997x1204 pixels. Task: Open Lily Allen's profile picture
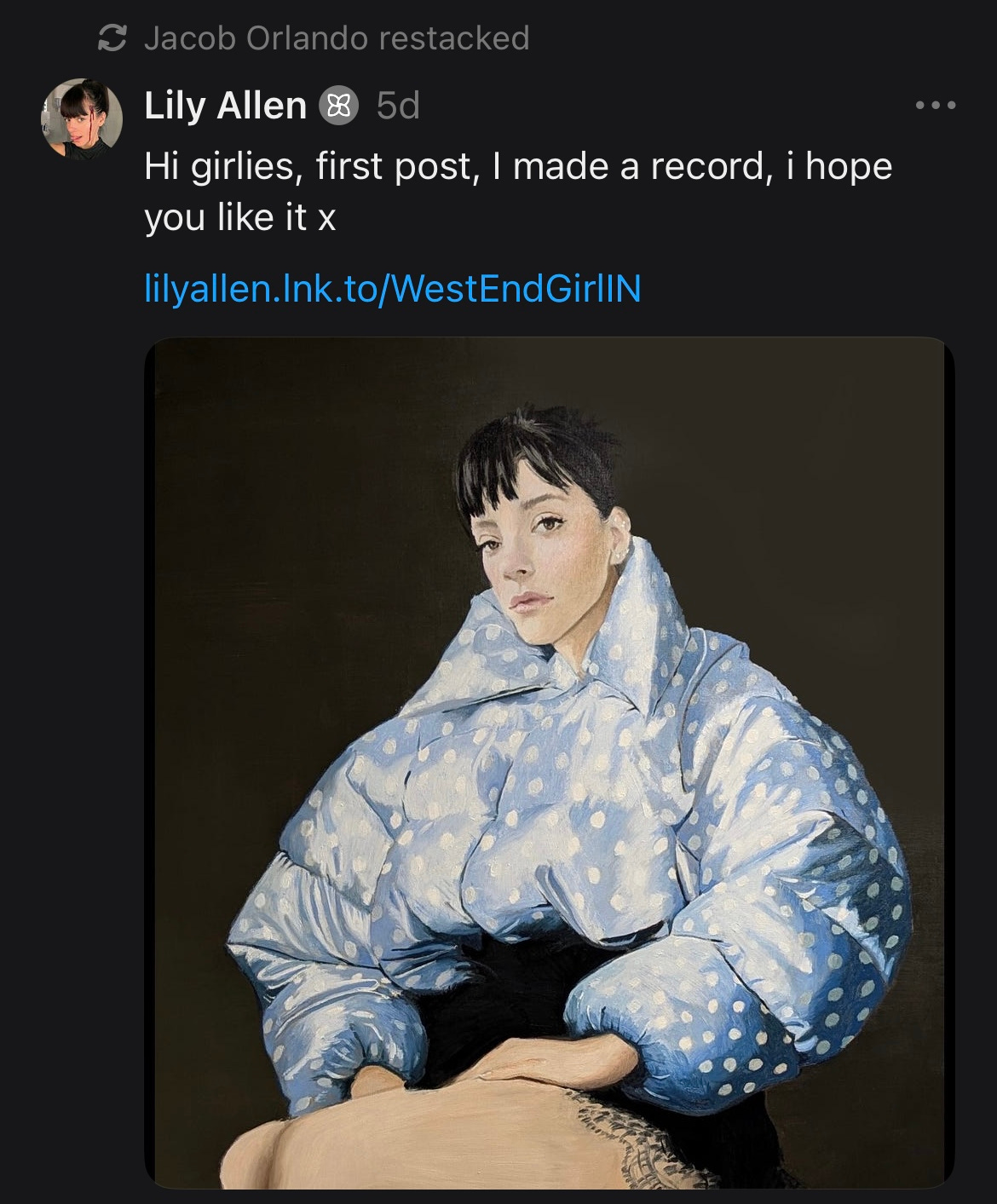click(82, 118)
